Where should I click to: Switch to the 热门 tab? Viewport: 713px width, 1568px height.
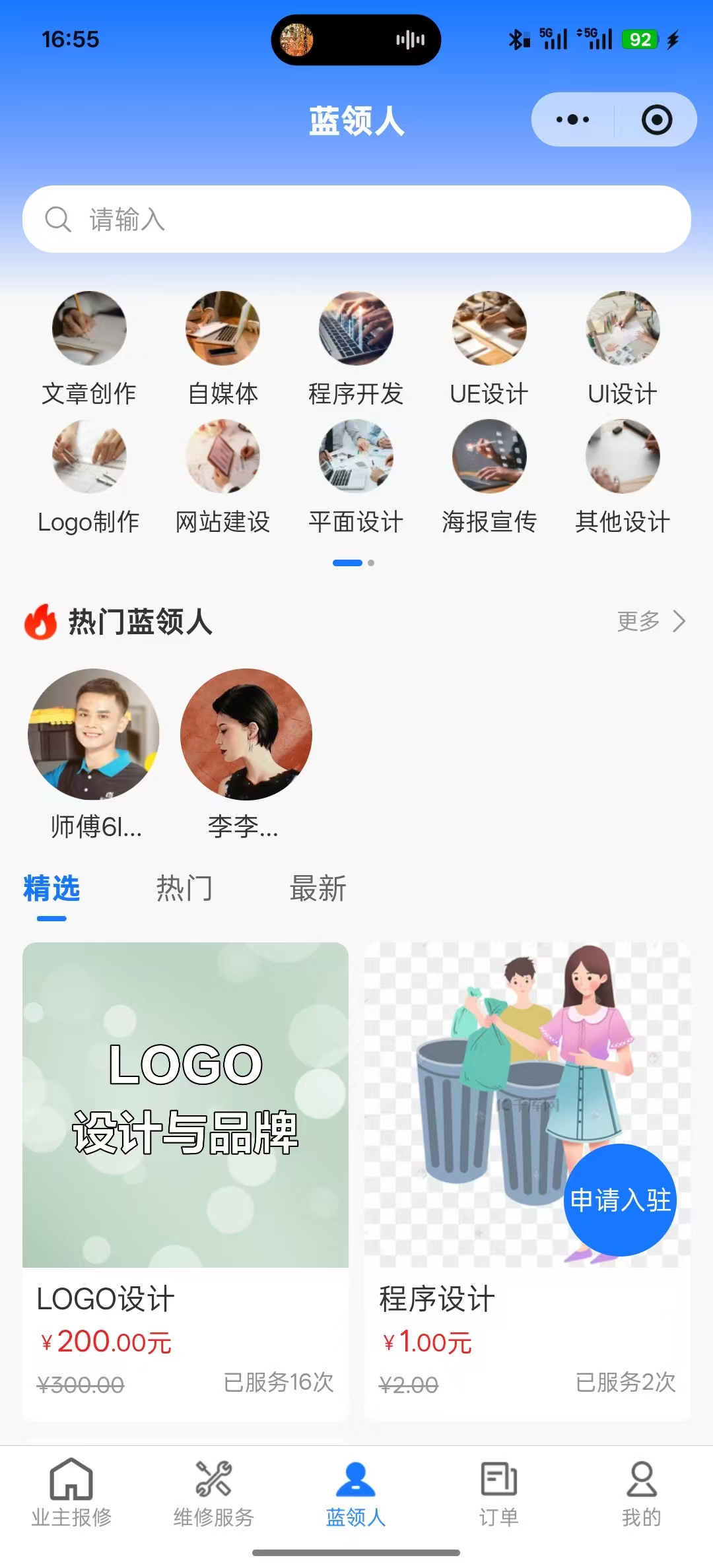[x=184, y=888]
